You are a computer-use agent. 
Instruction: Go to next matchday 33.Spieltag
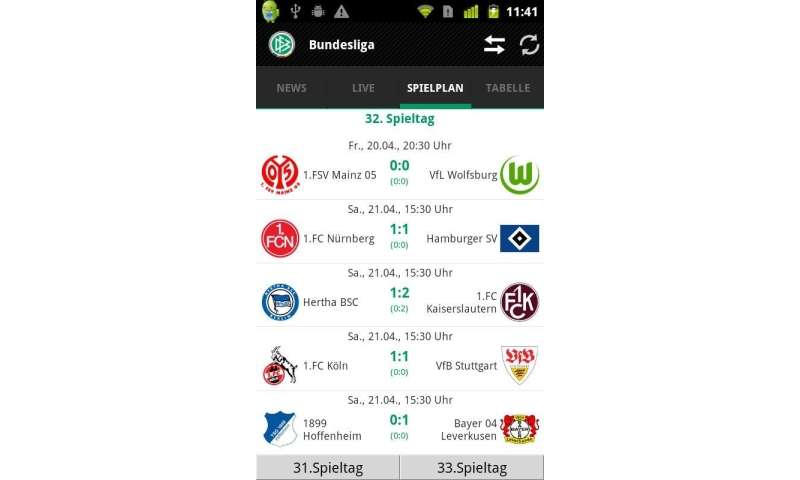(471, 467)
